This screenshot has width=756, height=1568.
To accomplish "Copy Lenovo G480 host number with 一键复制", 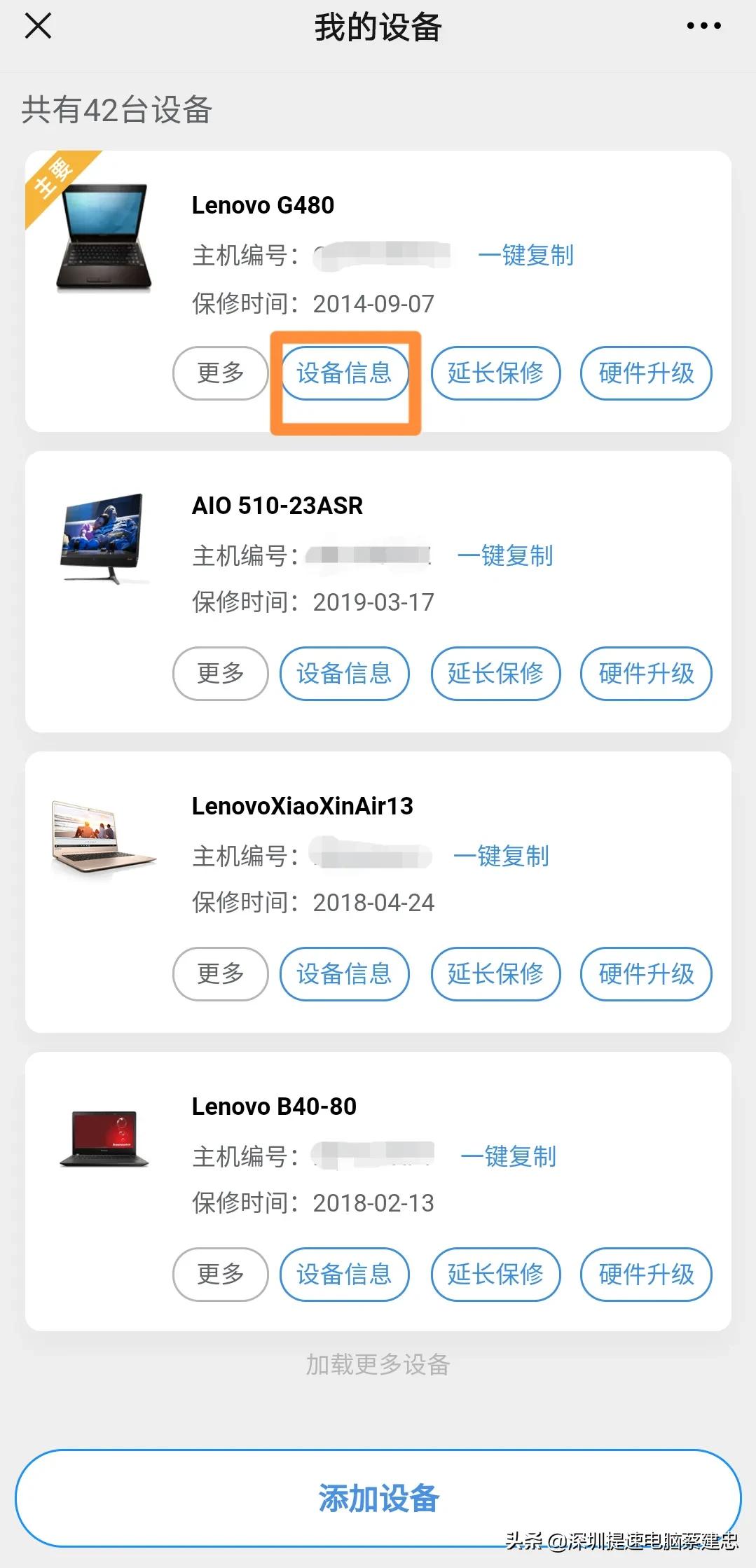I will (x=527, y=256).
